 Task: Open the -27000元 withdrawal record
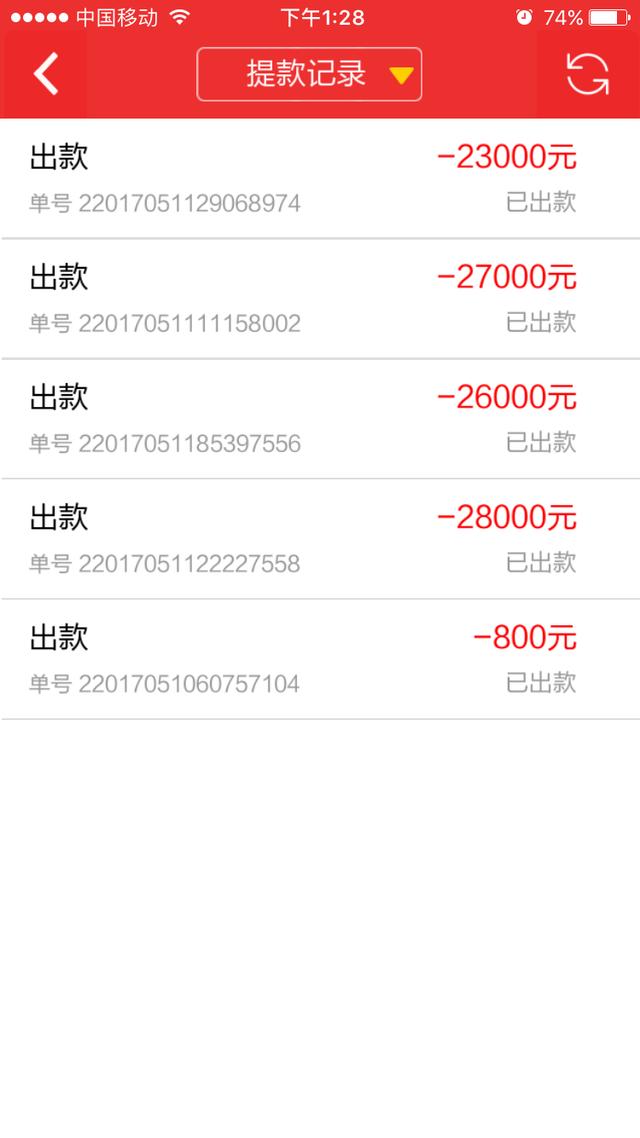[x=320, y=298]
